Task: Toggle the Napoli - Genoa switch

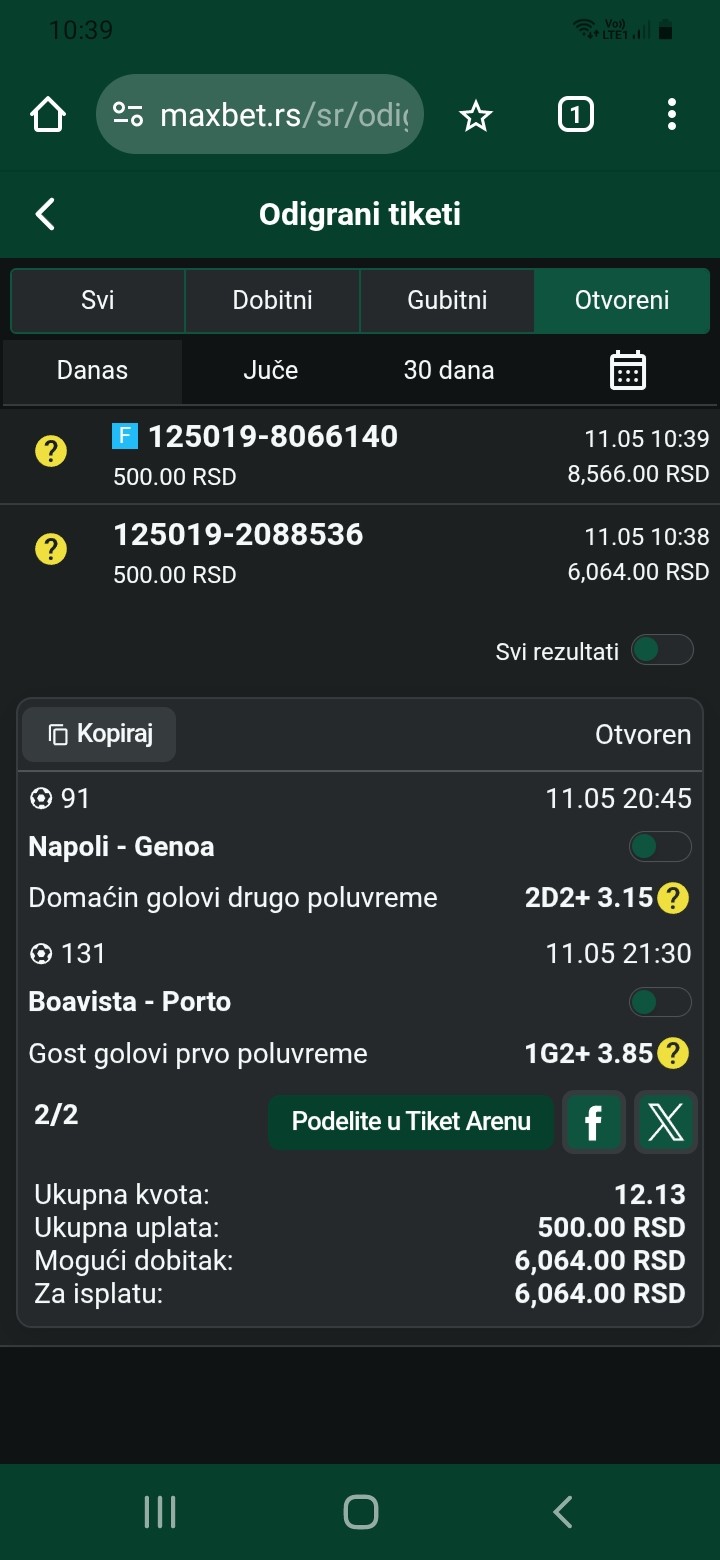Action: 660,847
